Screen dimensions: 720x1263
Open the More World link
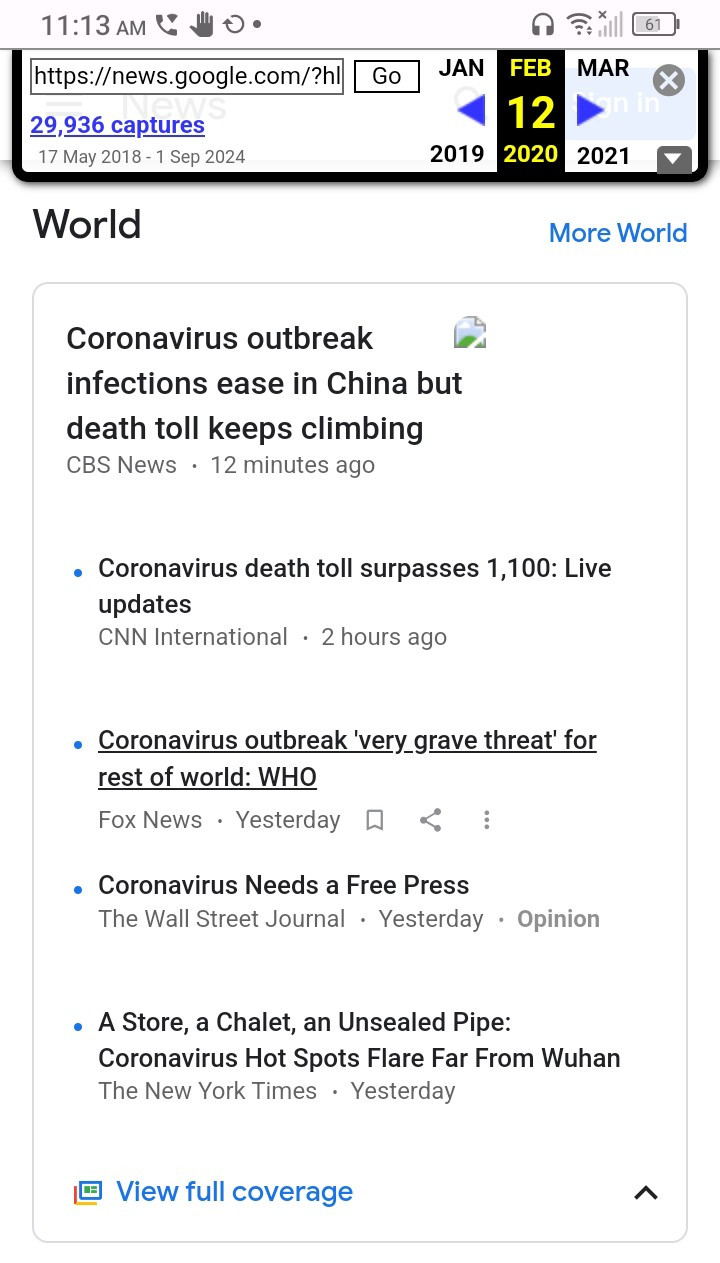coord(618,233)
